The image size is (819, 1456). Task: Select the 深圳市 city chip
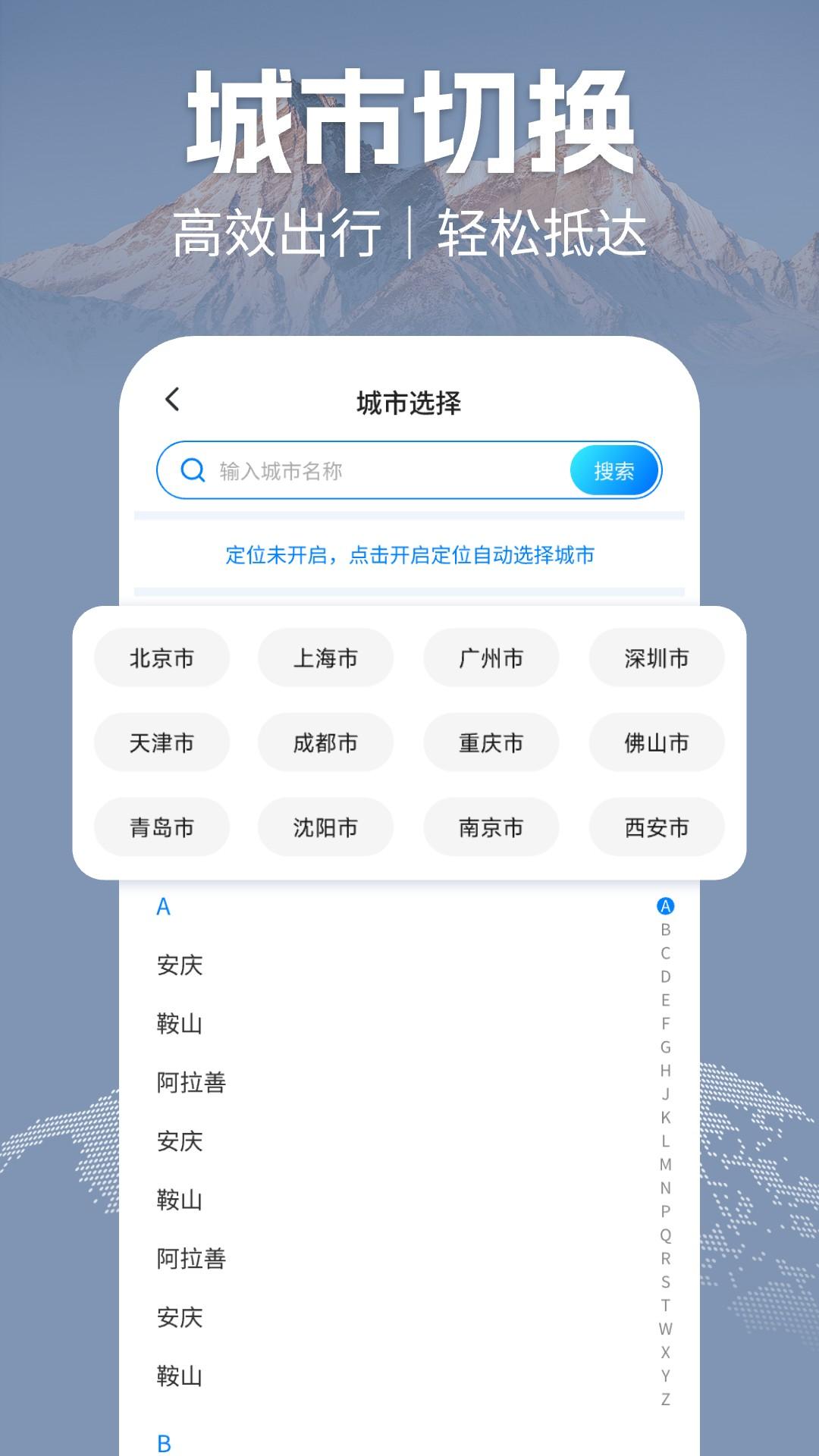click(655, 658)
